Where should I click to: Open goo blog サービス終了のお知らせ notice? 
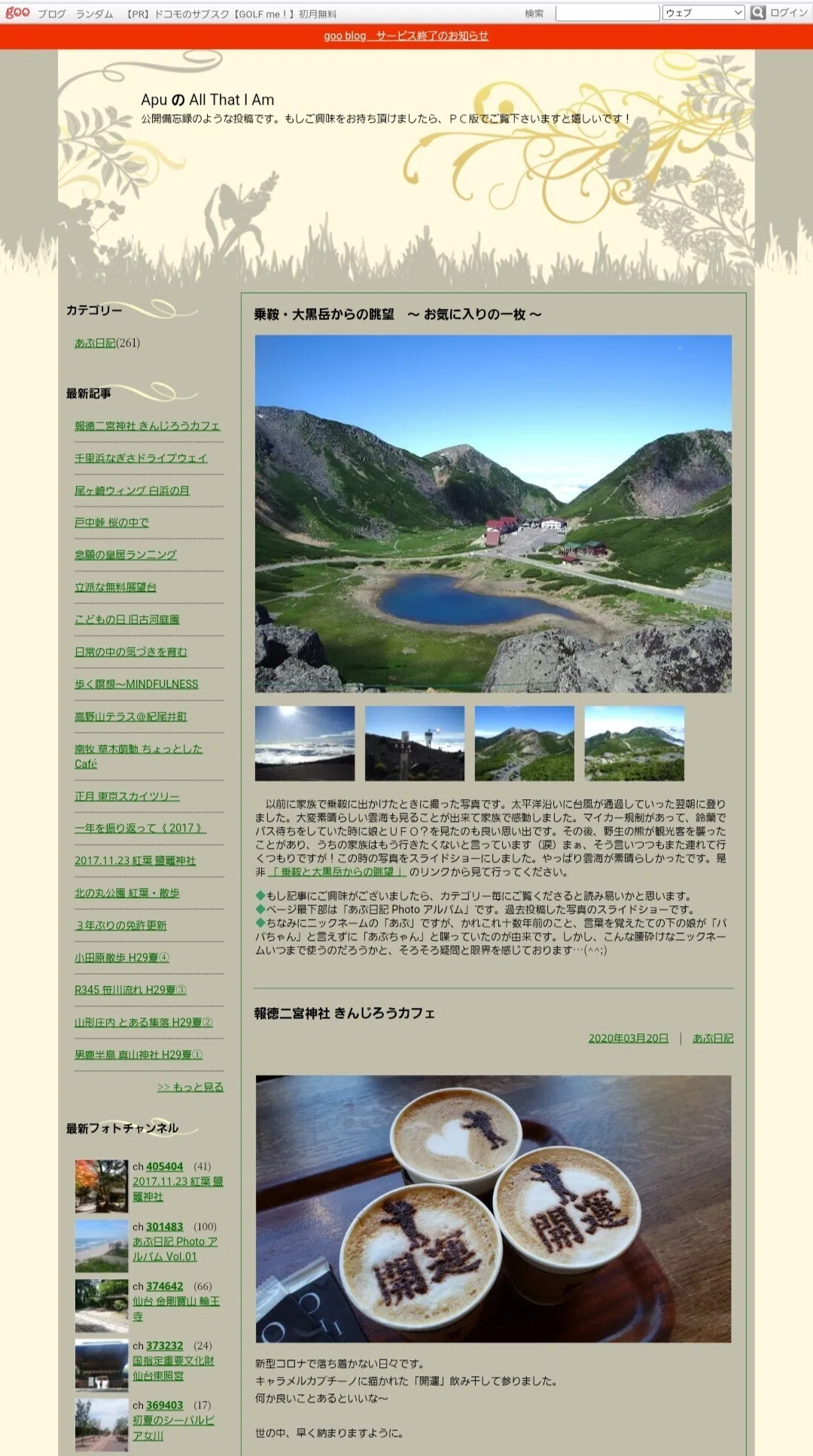(x=406, y=35)
